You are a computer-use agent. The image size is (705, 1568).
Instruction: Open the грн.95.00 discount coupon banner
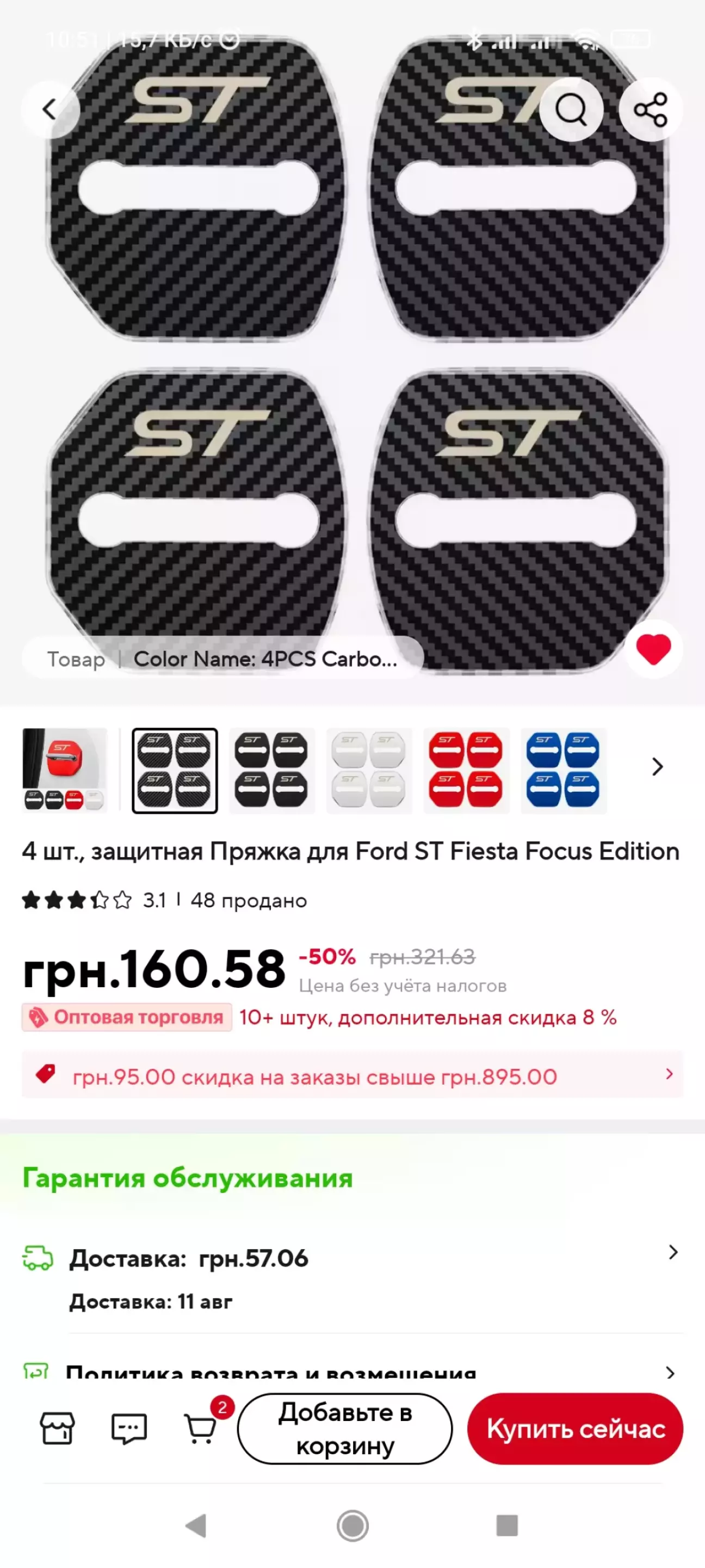(x=352, y=1075)
